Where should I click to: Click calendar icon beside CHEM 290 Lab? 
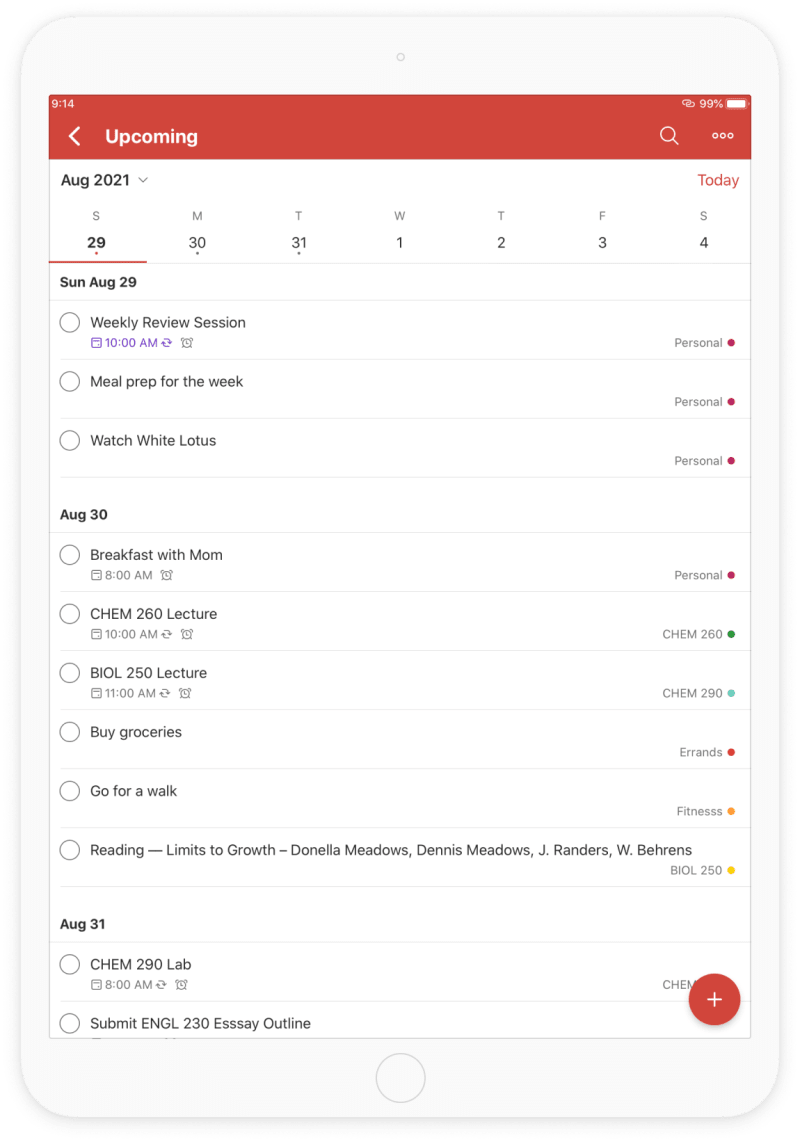[x=96, y=985]
